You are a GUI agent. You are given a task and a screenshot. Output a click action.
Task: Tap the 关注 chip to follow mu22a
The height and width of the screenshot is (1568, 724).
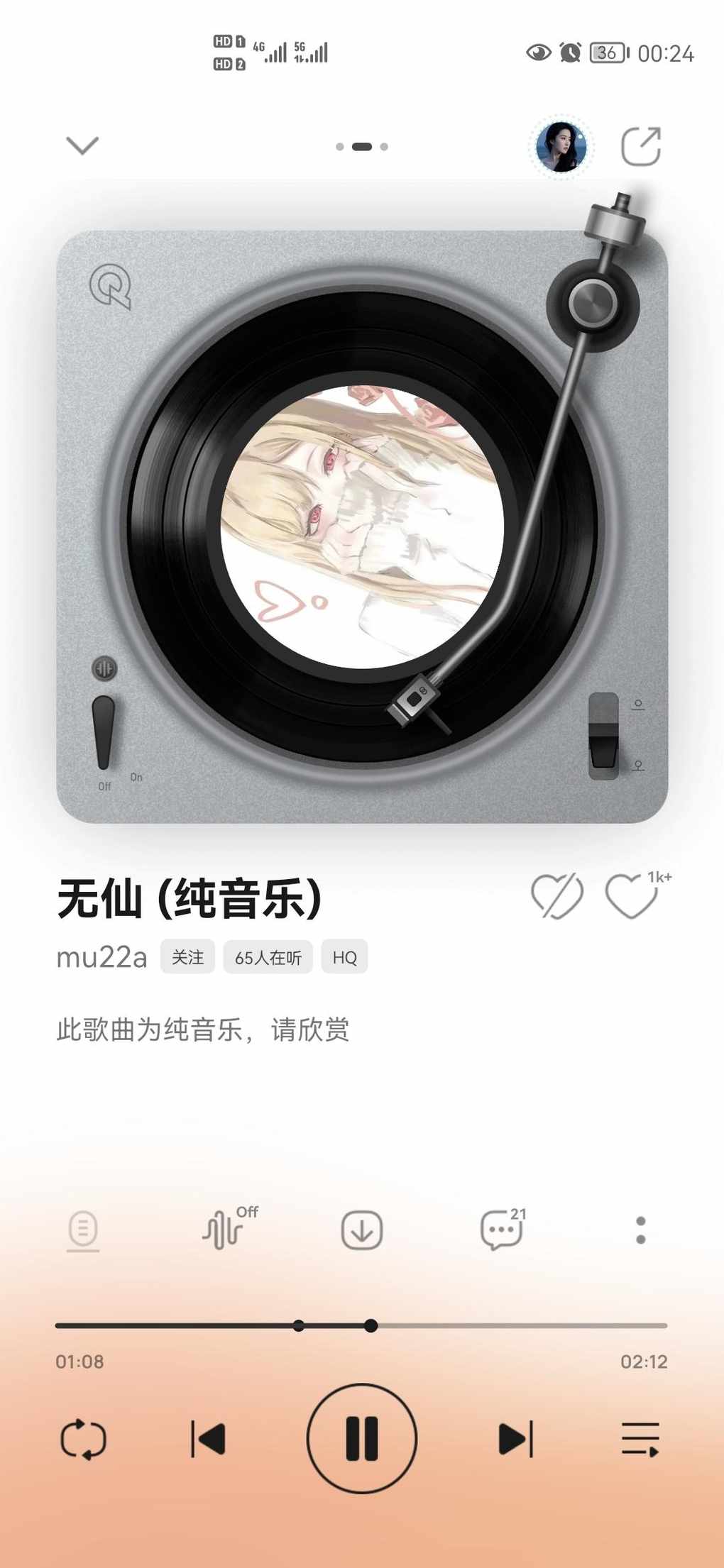point(187,957)
